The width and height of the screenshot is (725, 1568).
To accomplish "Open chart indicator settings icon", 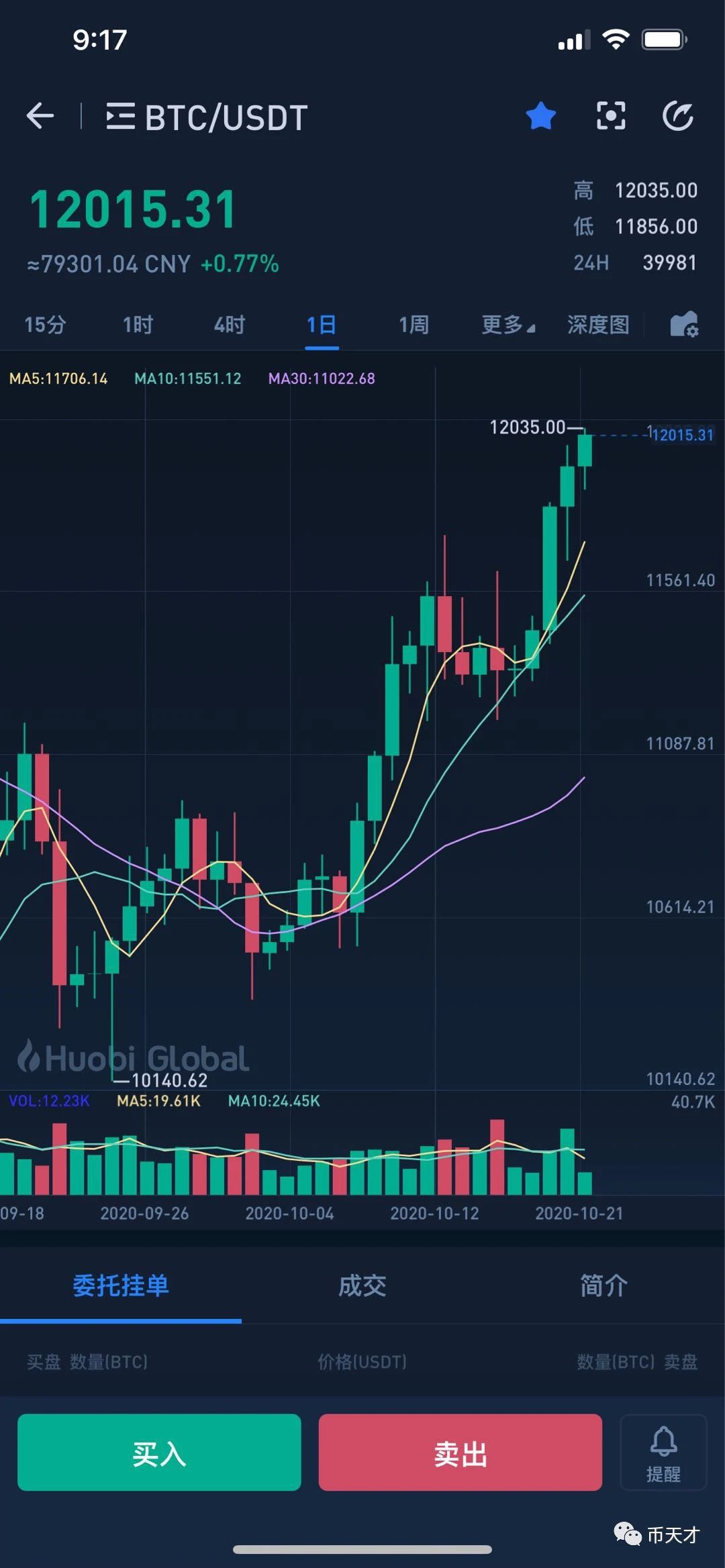I will coord(684,324).
